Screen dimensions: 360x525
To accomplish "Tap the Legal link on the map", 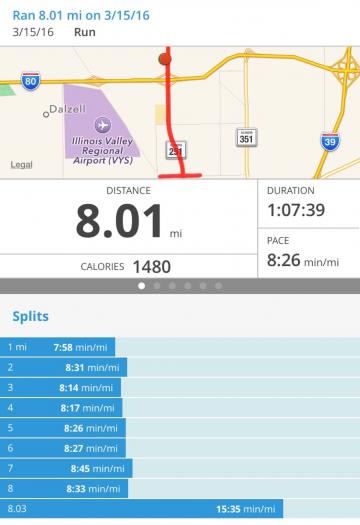I will point(21,164).
